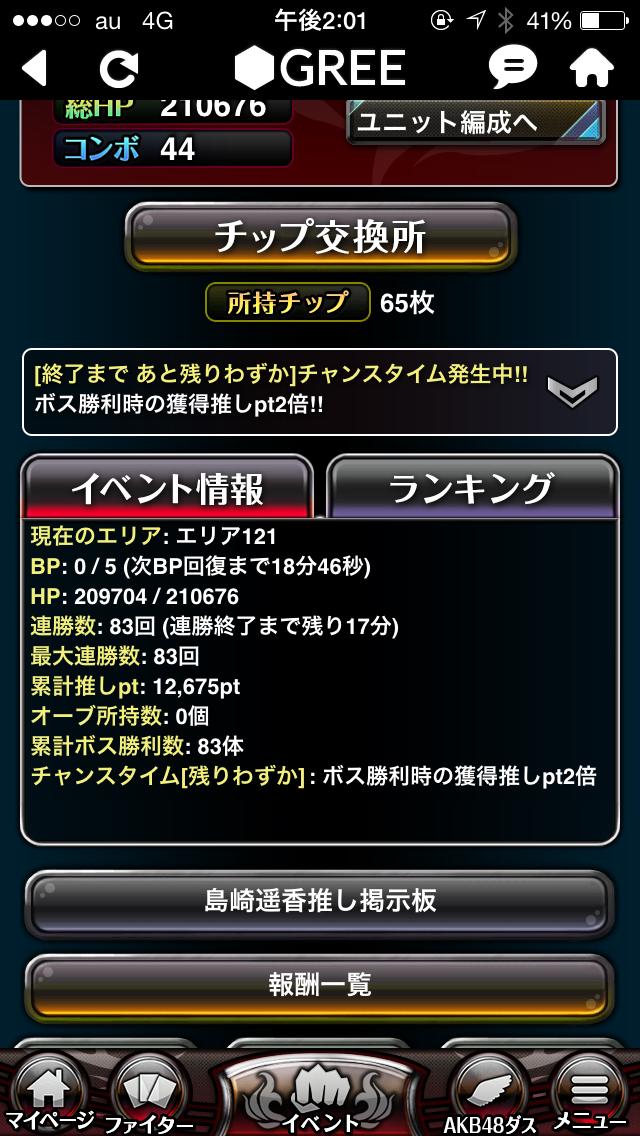Go back using the GREE back arrow
Screen dimensions: 640x1136
[36, 68]
